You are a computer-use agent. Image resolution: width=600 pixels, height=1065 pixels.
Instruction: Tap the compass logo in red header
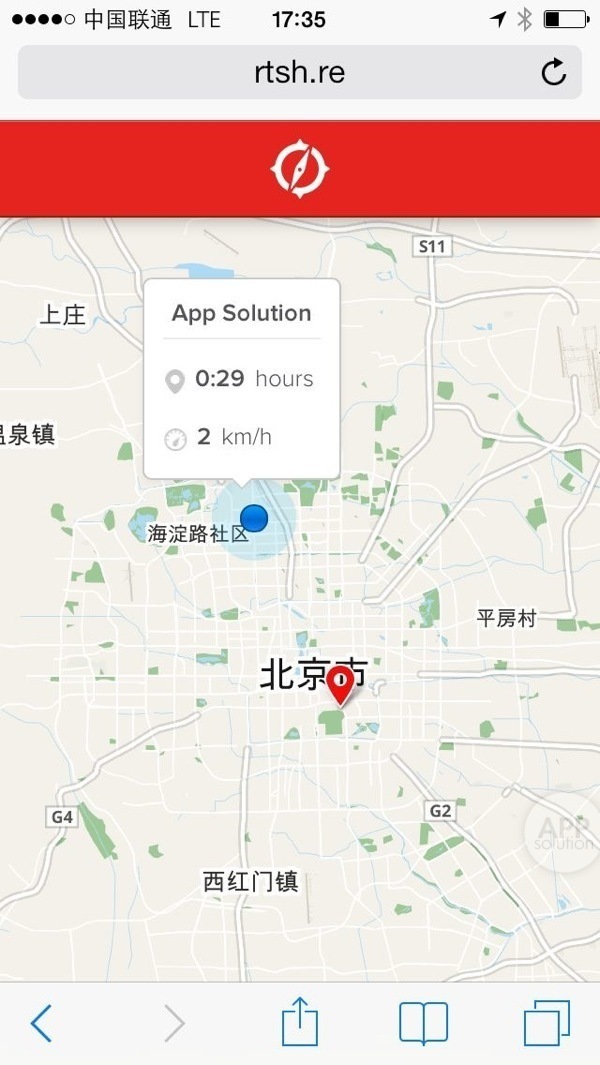[x=300, y=169]
